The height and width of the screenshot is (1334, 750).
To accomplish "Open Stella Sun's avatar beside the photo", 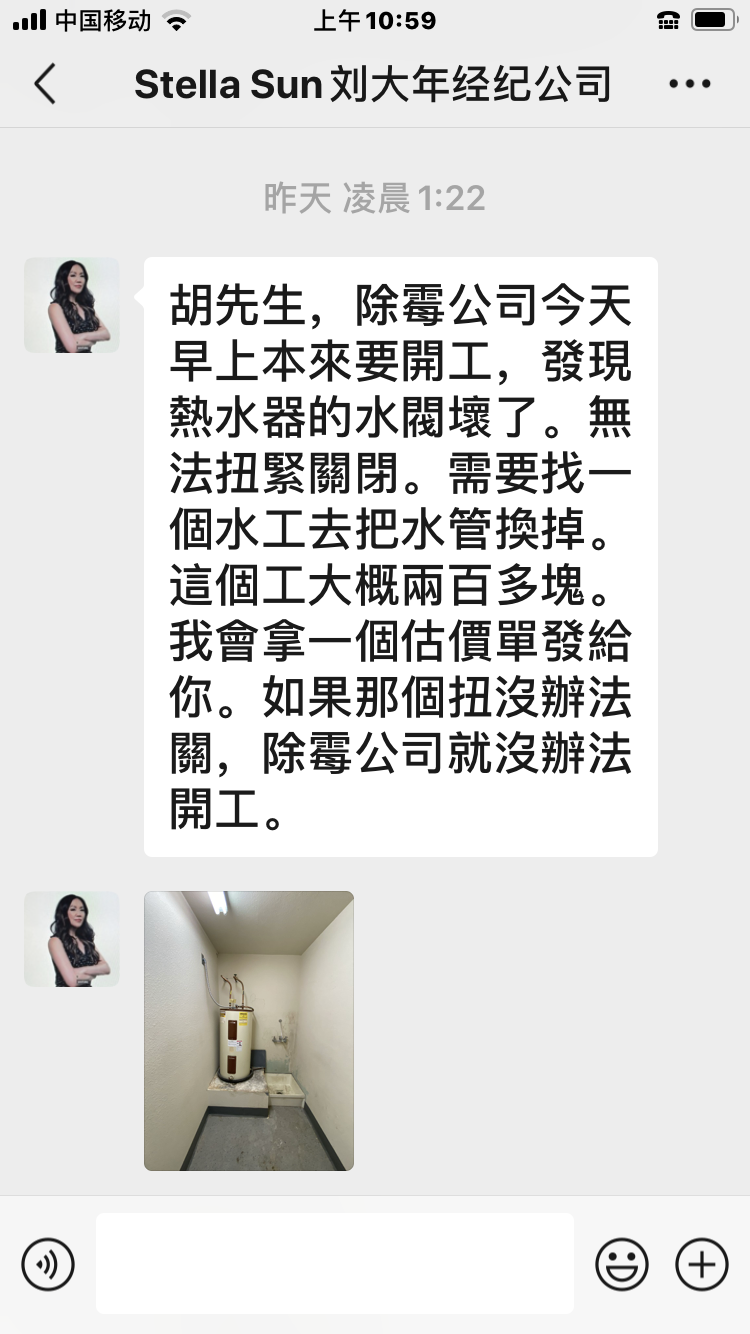I will [72, 939].
